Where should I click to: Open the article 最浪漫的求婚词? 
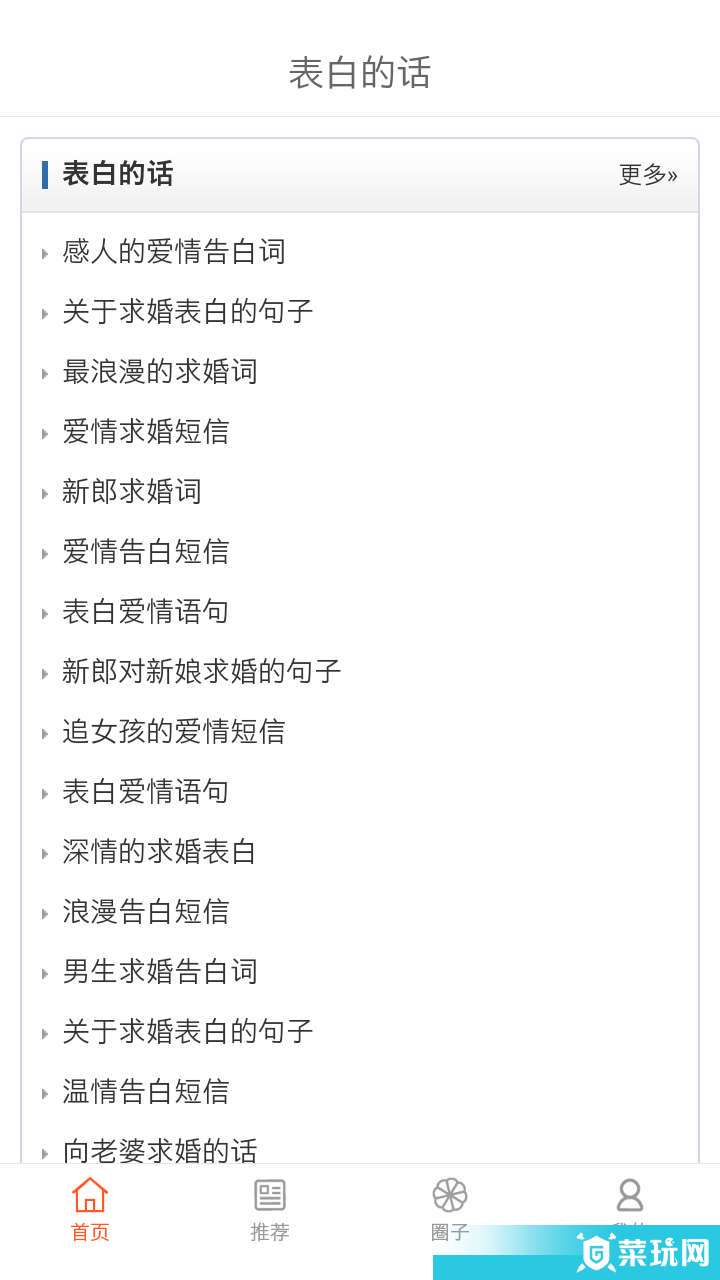[x=160, y=372]
